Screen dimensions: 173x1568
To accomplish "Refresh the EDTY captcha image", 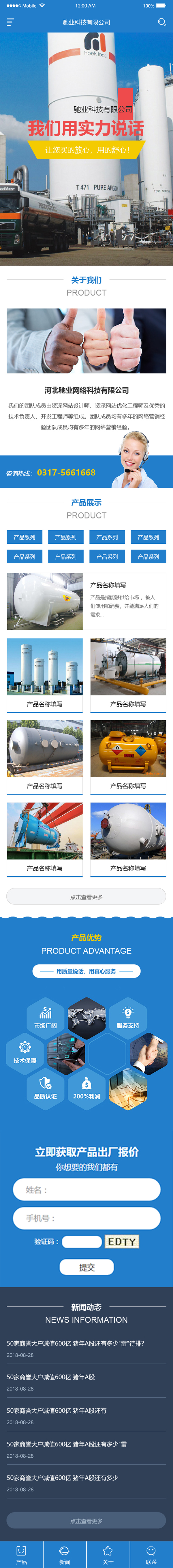I will click(x=122, y=1242).
